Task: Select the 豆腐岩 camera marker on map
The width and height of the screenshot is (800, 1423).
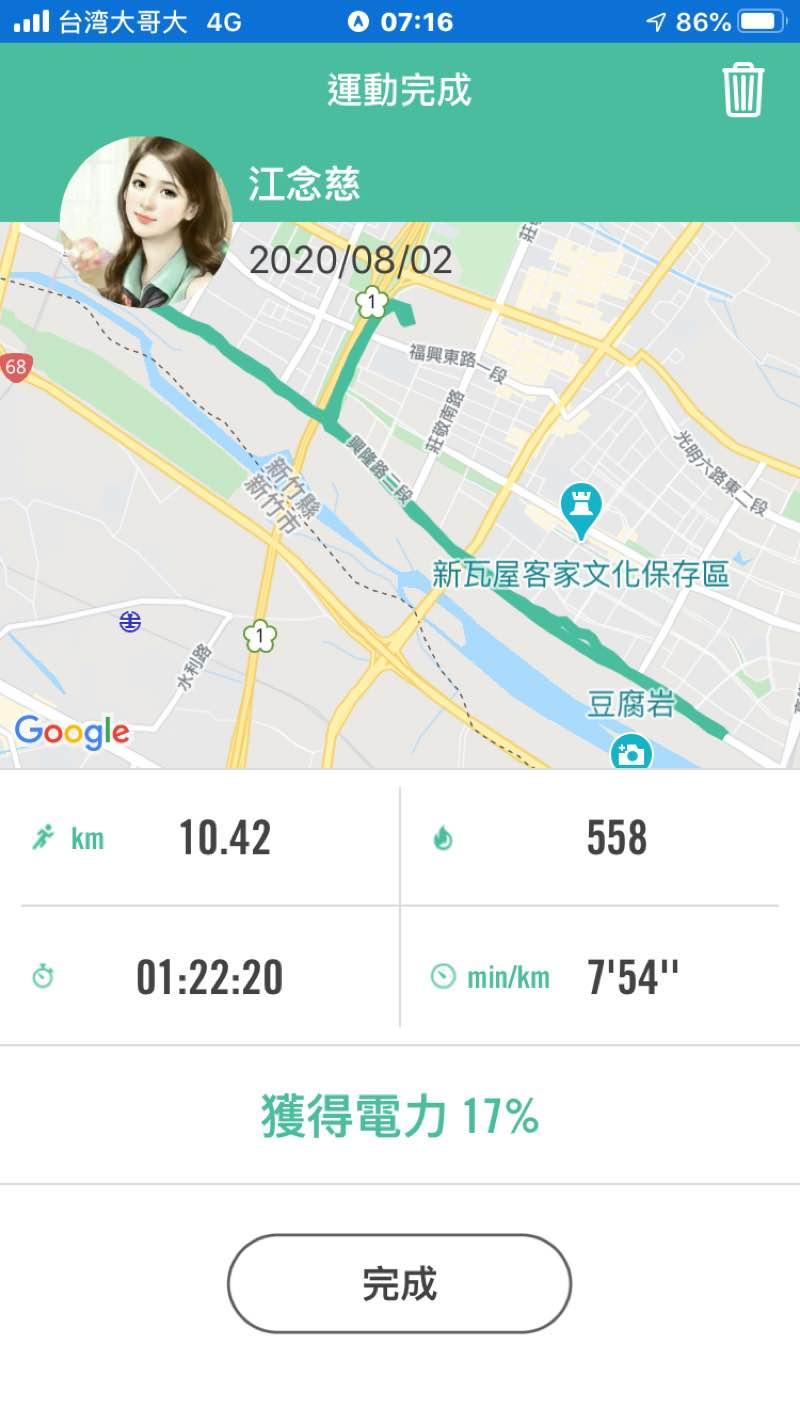Action: click(x=631, y=752)
